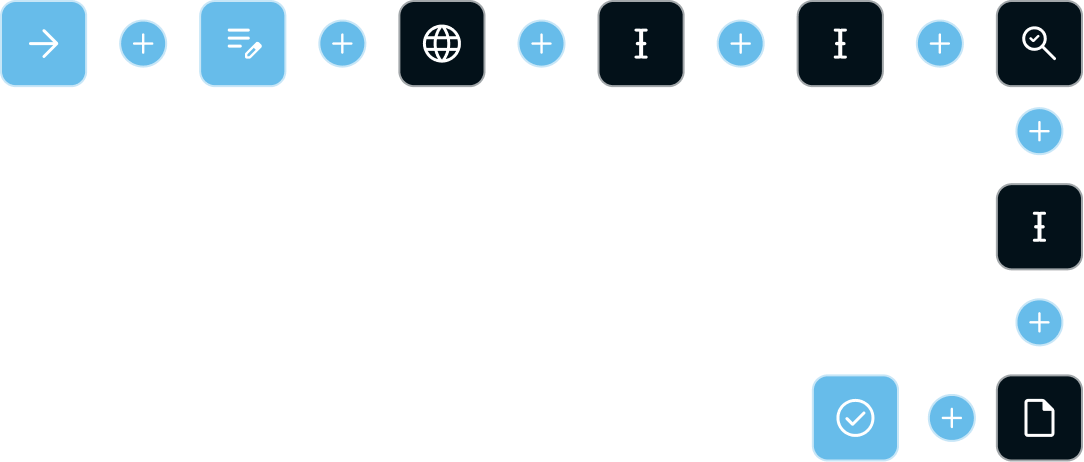Open the start arrow node
This screenshot has height=462, width=1084.
pyautogui.click(x=43, y=44)
